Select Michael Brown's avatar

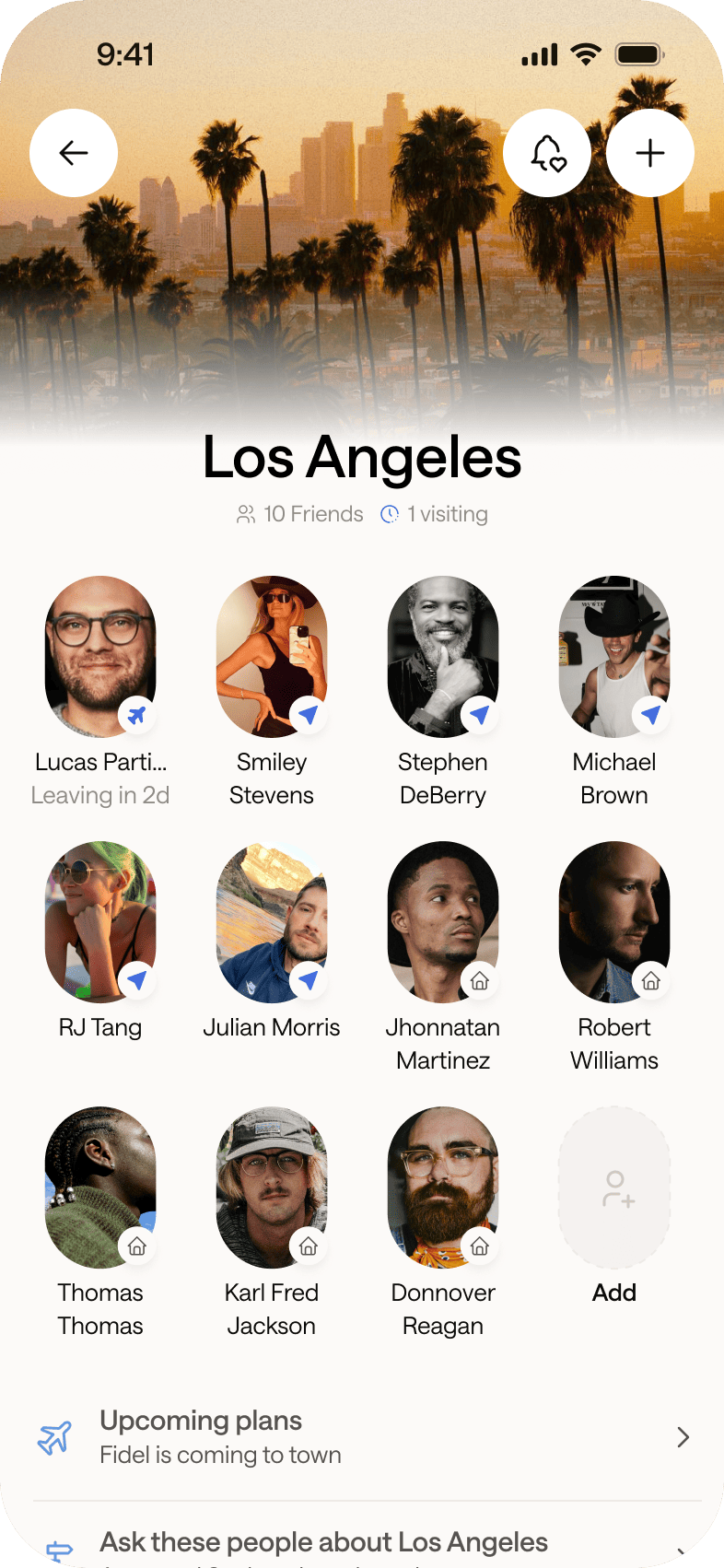[614, 657]
